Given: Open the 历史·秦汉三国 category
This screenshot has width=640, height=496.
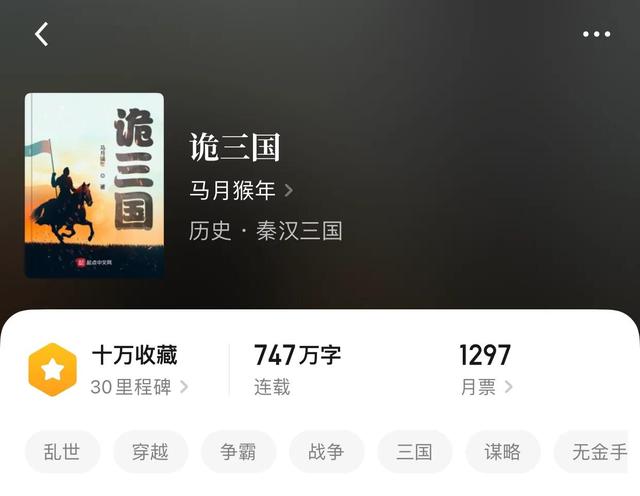Looking at the screenshot, I should point(265,231).
